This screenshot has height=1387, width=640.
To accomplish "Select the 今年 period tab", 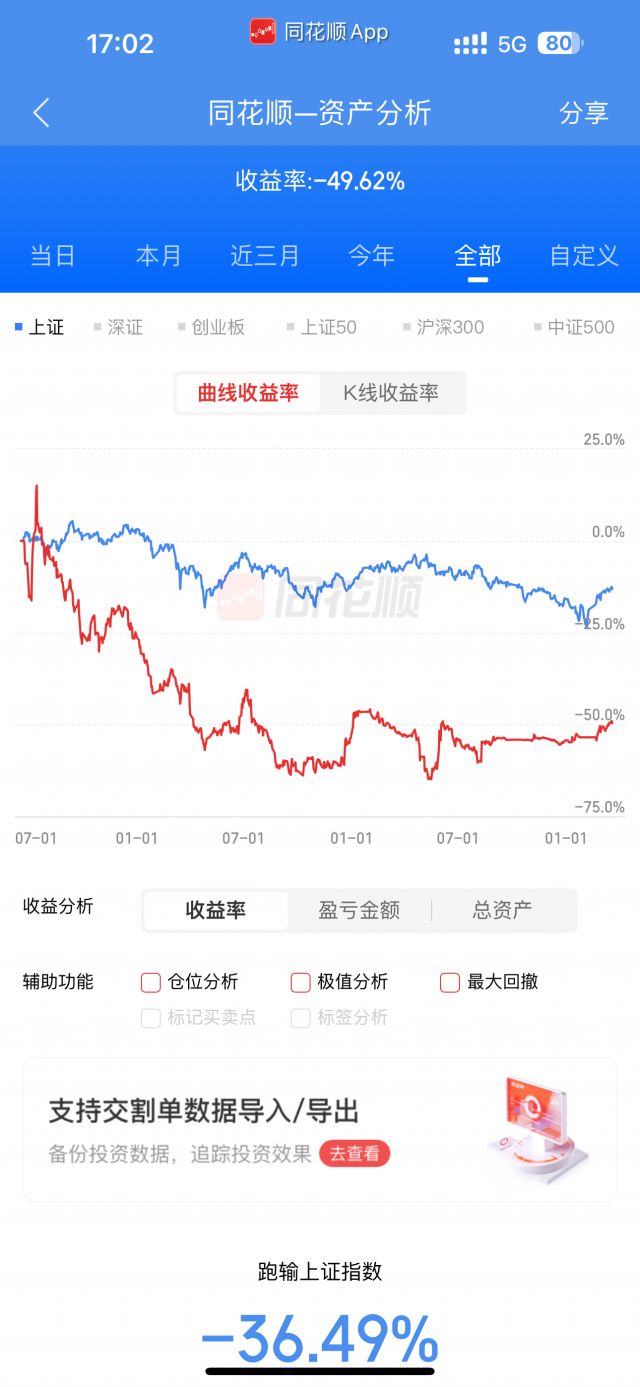I will coord(371,256).
